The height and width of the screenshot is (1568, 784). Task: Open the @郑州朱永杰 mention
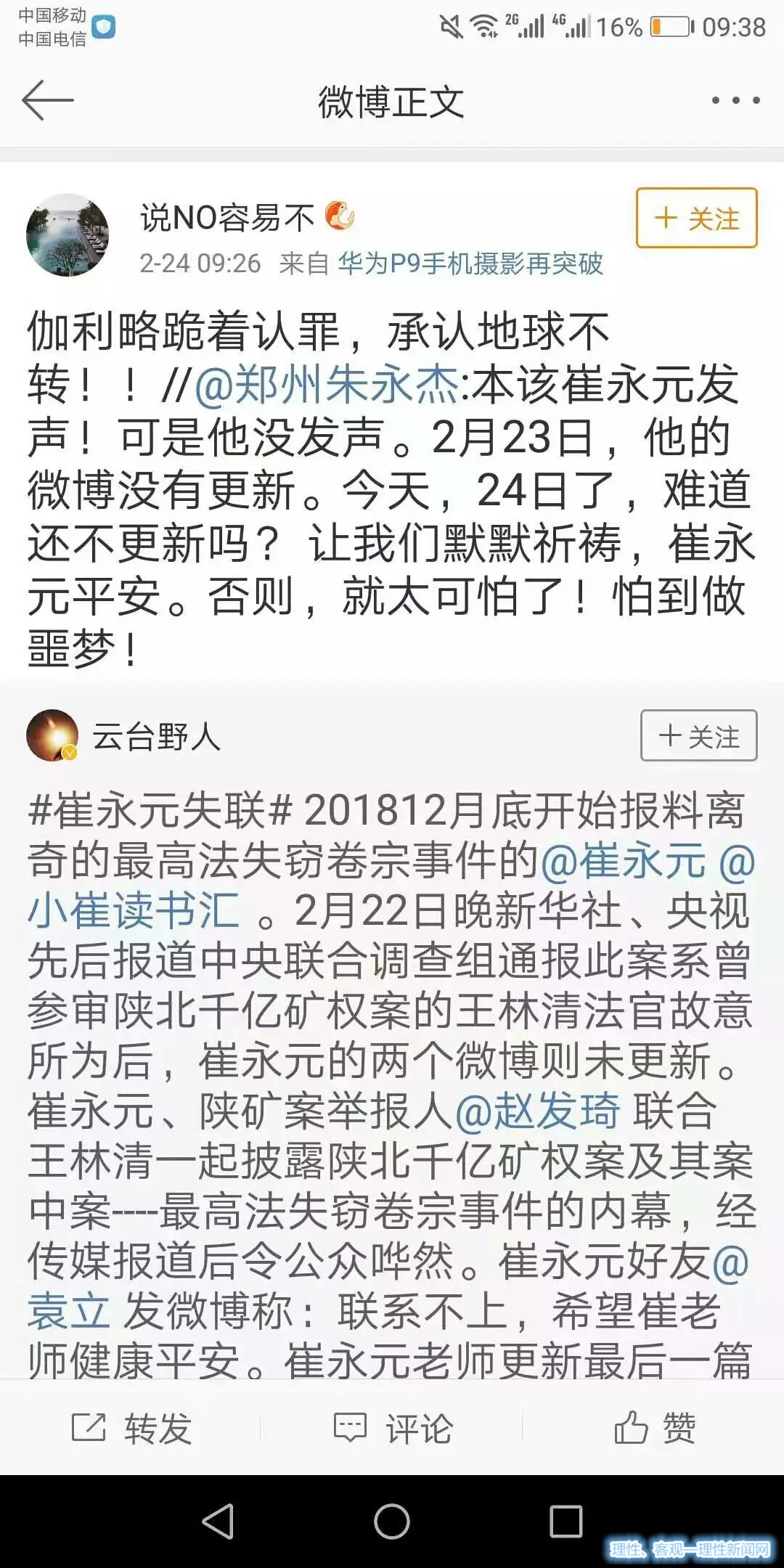[x=327, y=385]
